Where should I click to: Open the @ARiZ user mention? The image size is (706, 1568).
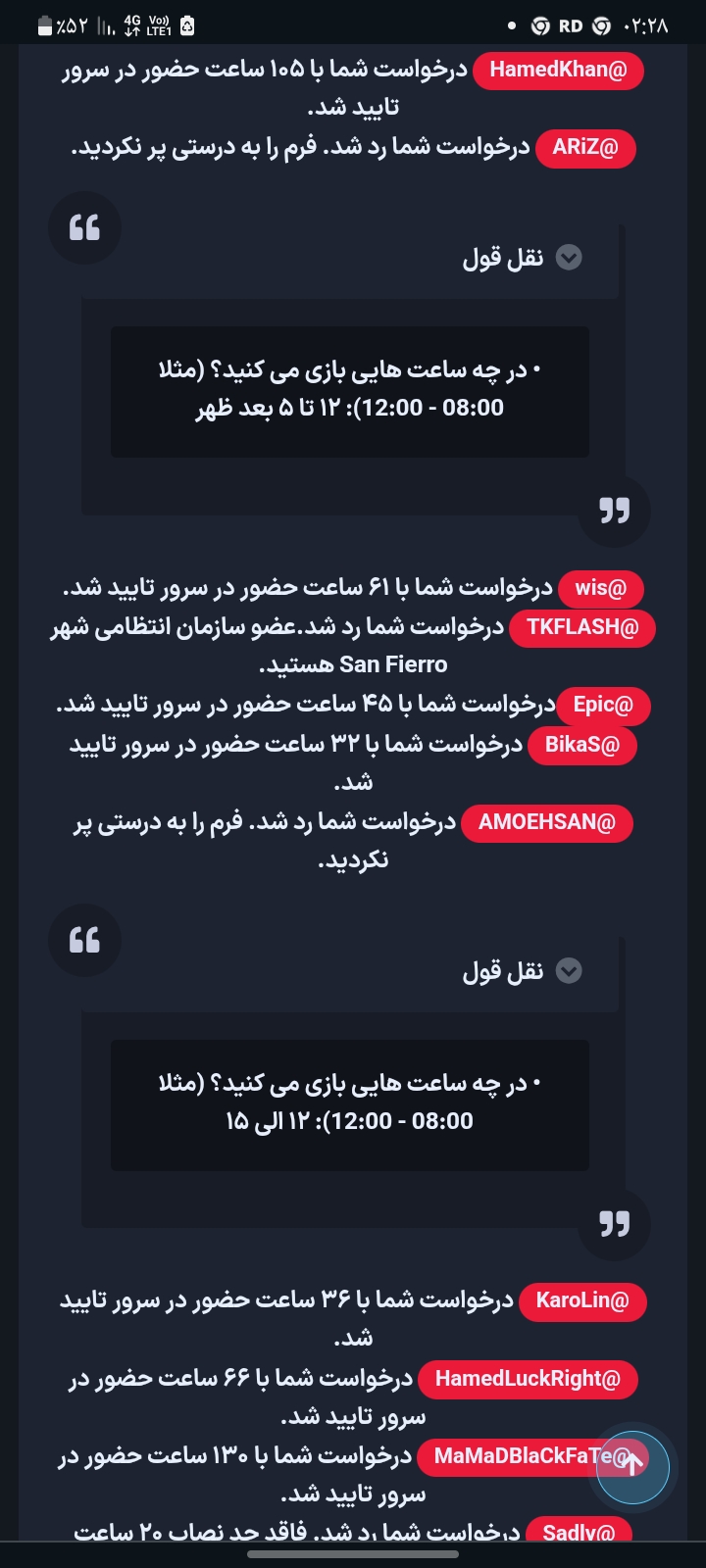point(585,148)
